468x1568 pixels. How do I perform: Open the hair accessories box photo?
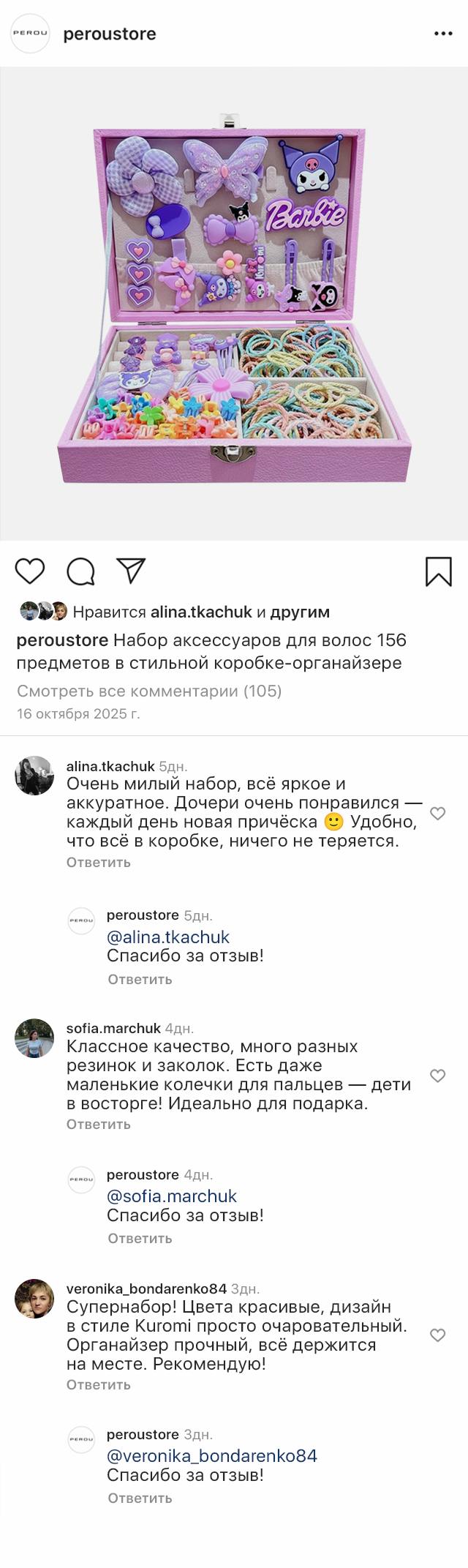pyautogui.click(x=234, y=304)
